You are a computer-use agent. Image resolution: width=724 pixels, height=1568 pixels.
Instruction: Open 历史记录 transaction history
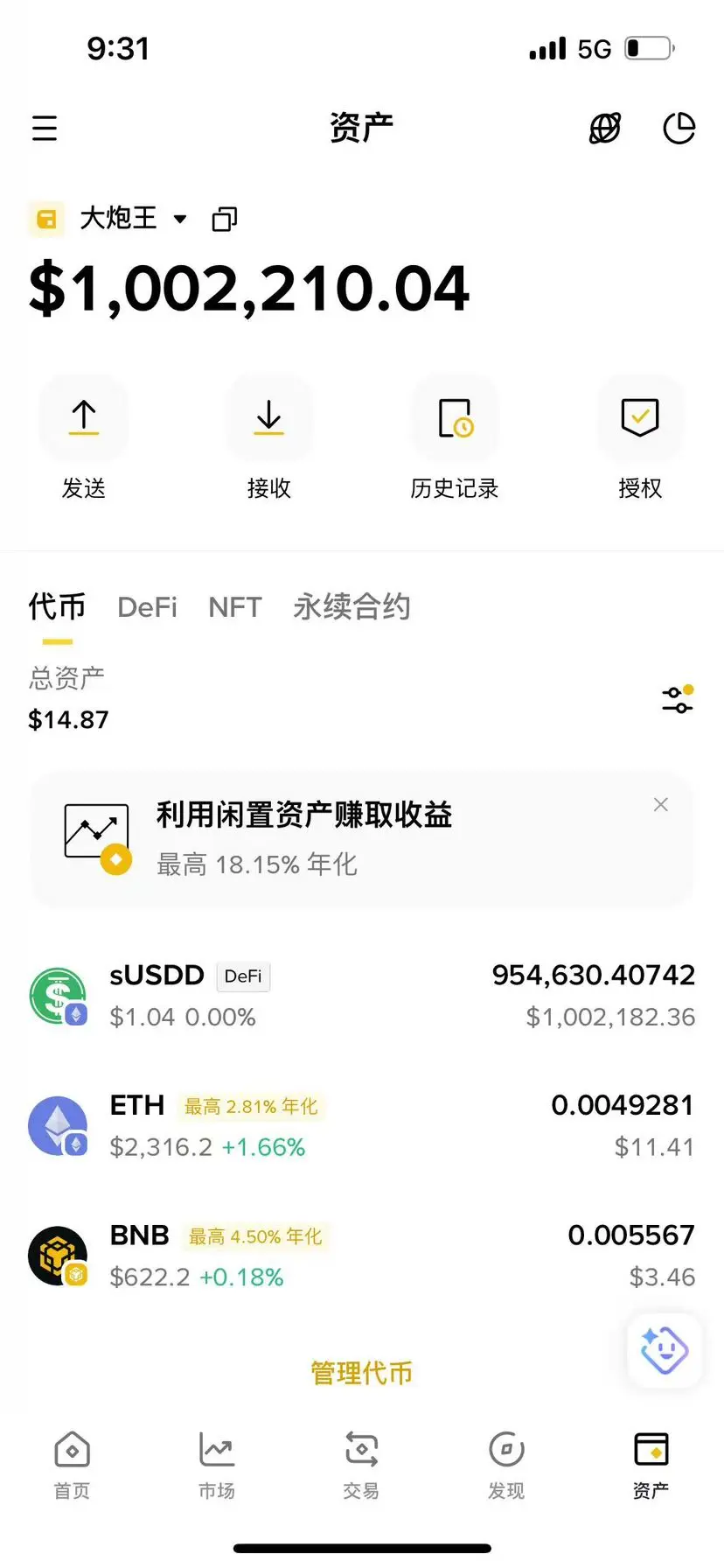(455, 418)
